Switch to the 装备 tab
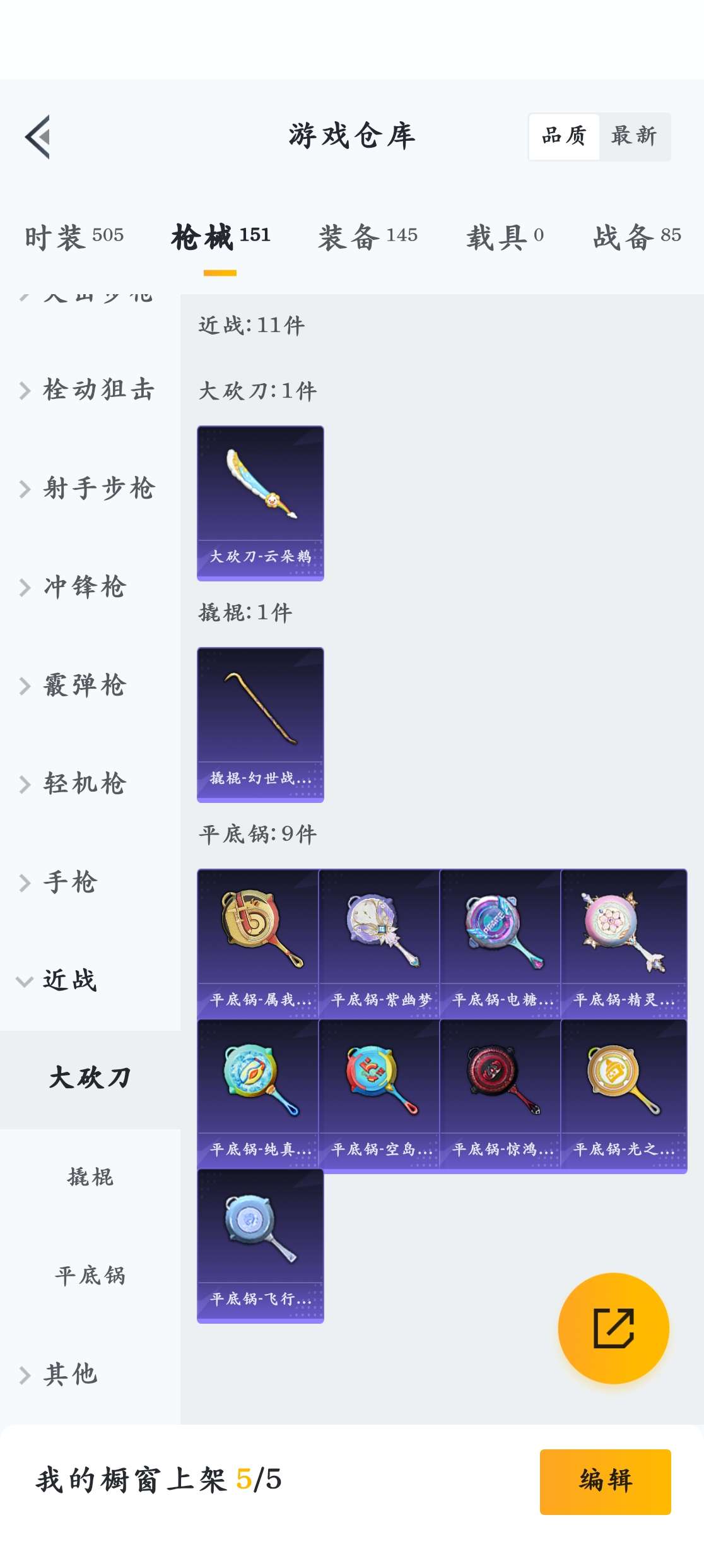 click(368, 237)
